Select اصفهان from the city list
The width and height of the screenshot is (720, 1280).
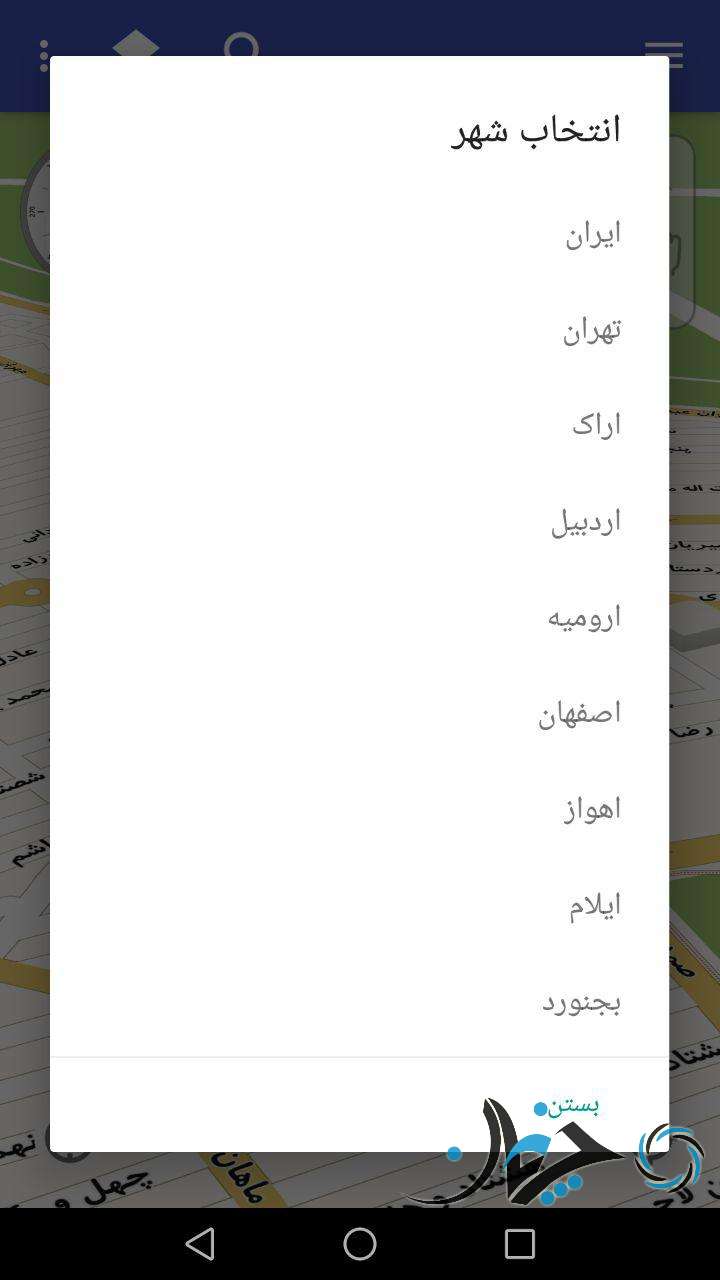tap(580, 714)
